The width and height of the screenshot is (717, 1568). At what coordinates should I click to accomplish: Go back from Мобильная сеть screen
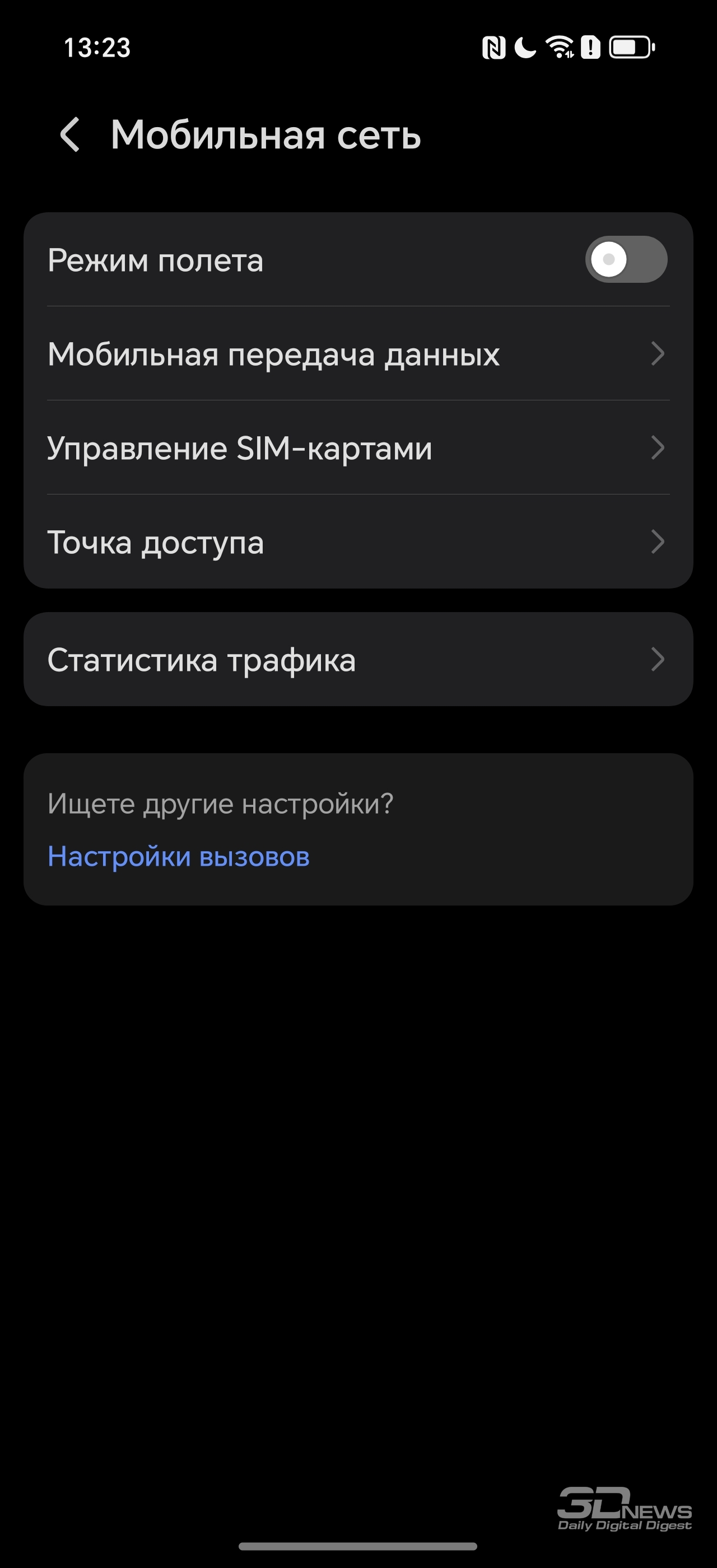pos(70,134)
